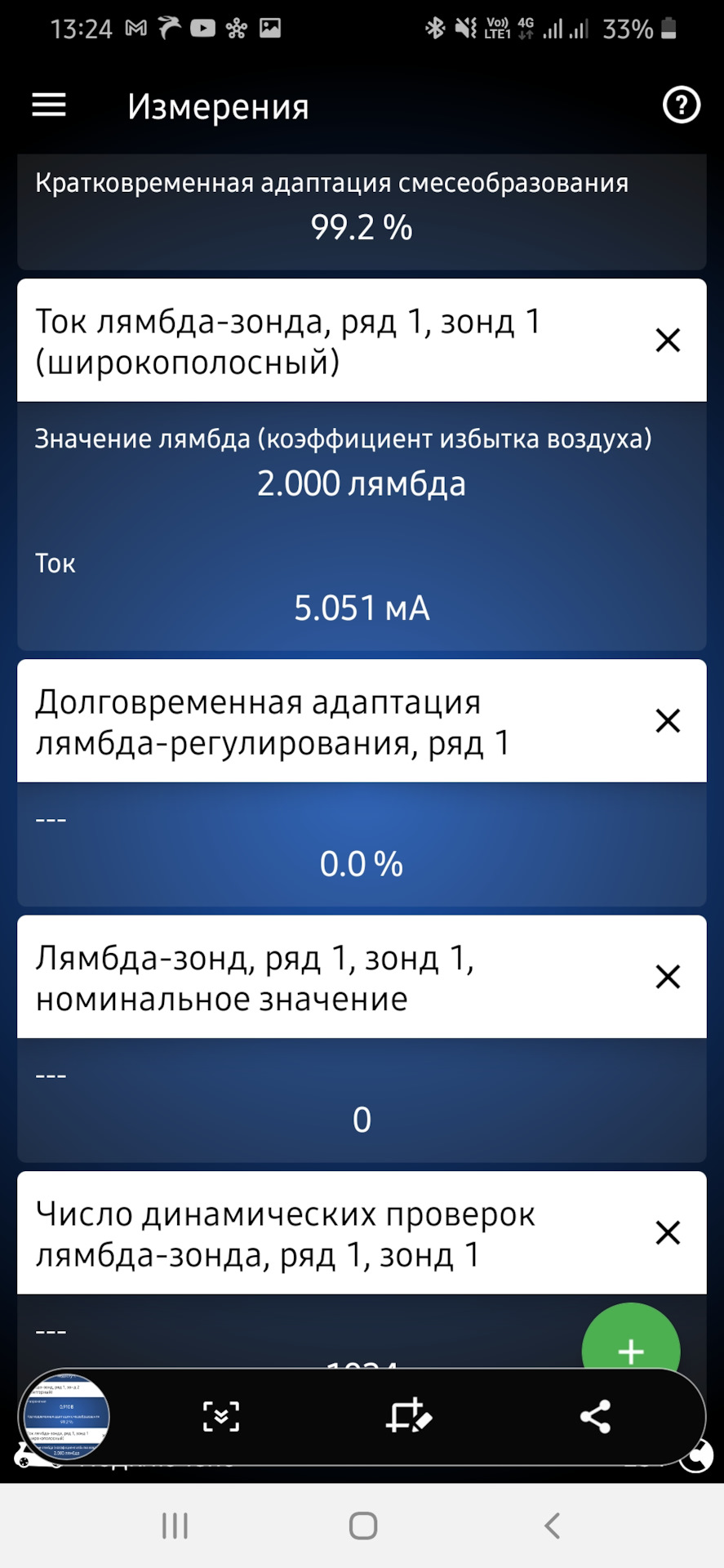Capture a scrolling screenshot
This screenshot has height=1568, width=724.
pyautogui.click(x=221, y=1417)
